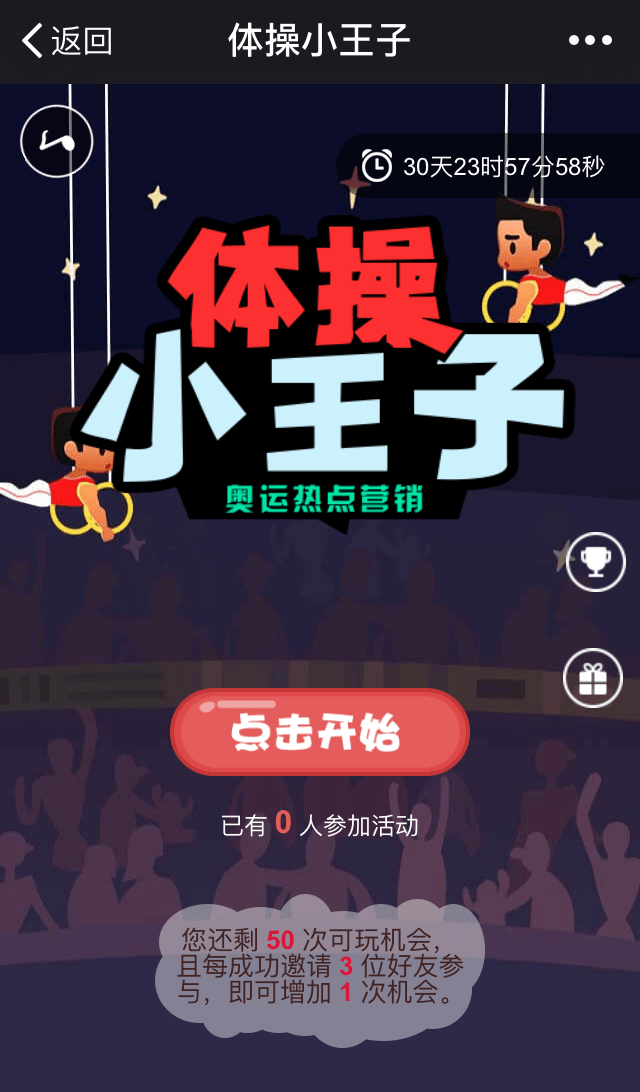Start the game with 点击开始

point(319,733)
